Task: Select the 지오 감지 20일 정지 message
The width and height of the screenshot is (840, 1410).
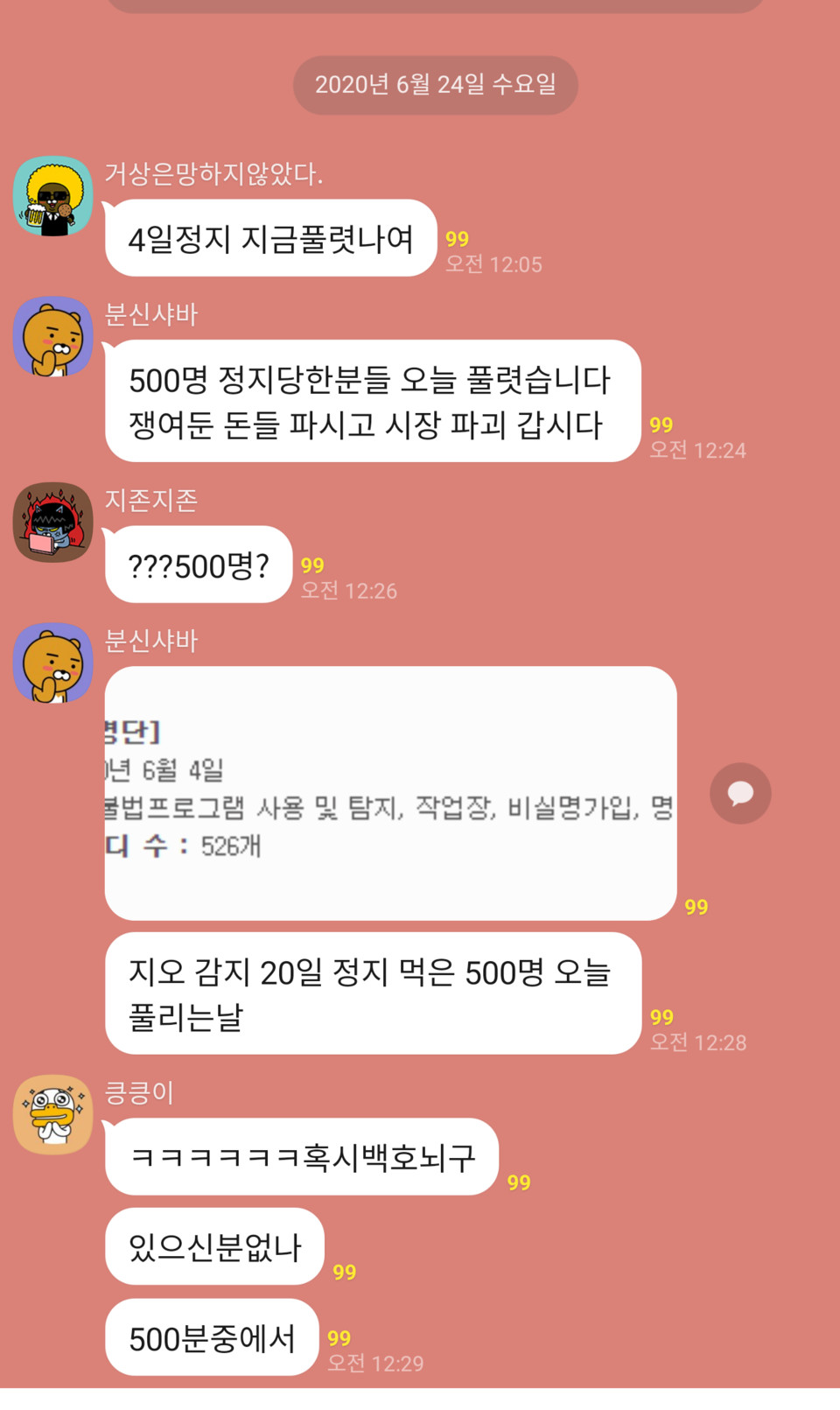Action: (372, 993)
